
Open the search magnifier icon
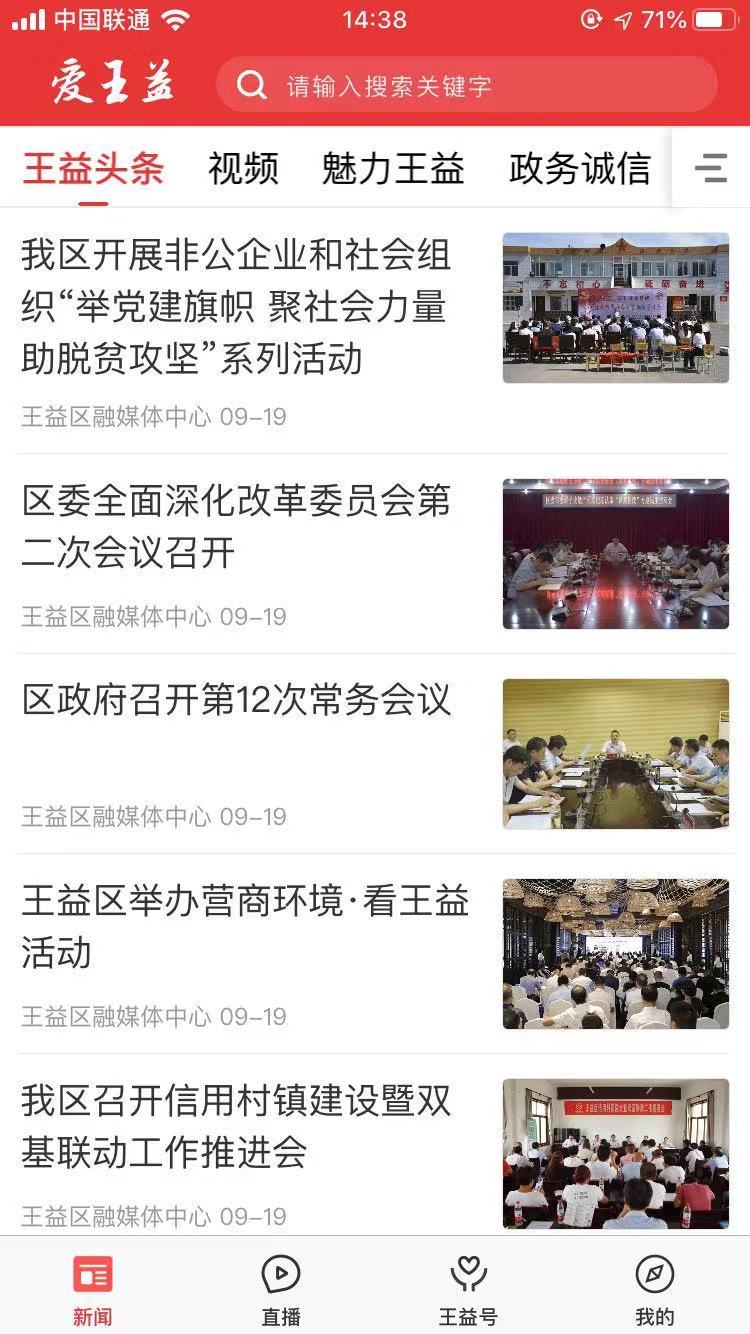coord(249,86)
